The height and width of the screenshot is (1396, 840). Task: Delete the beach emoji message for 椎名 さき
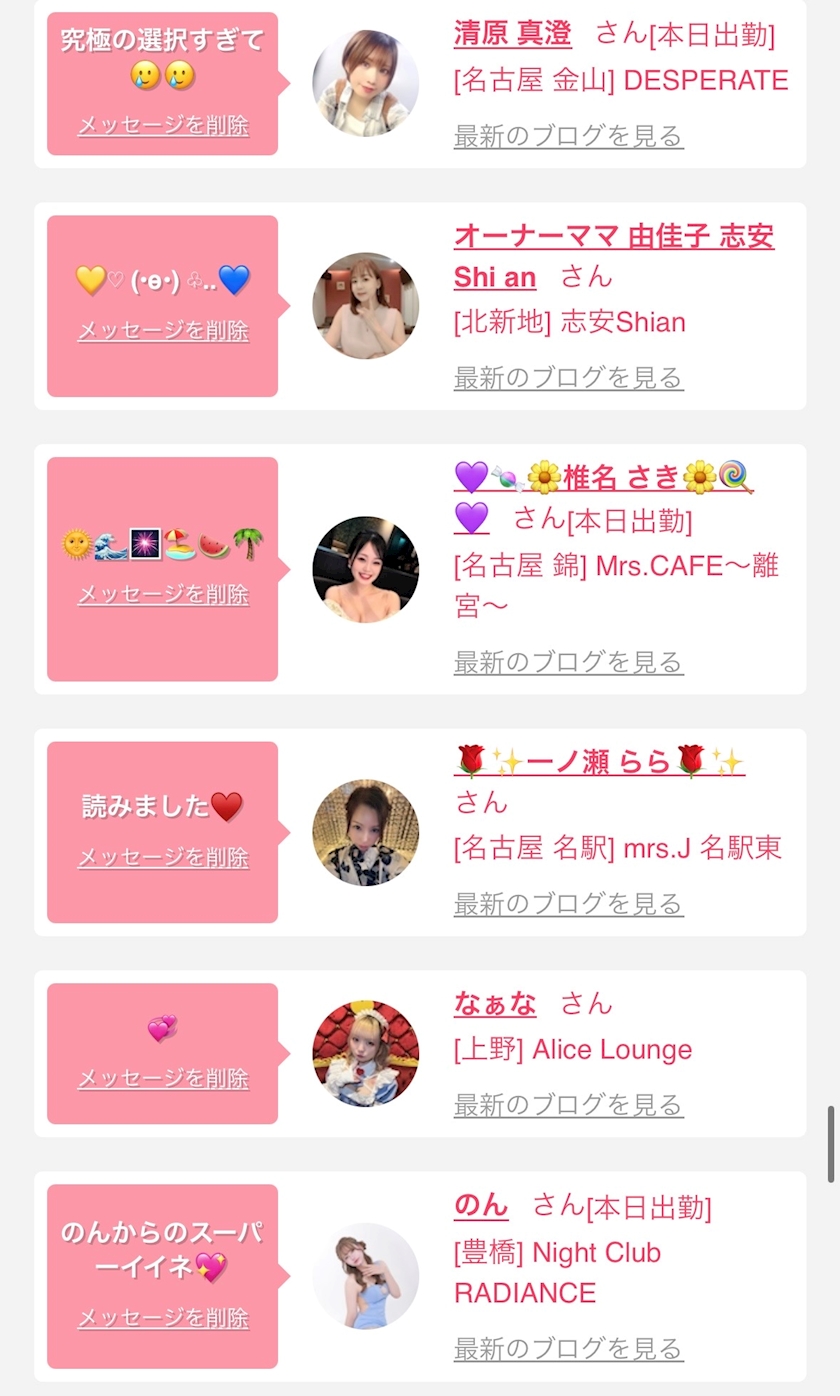pos(163,594)
